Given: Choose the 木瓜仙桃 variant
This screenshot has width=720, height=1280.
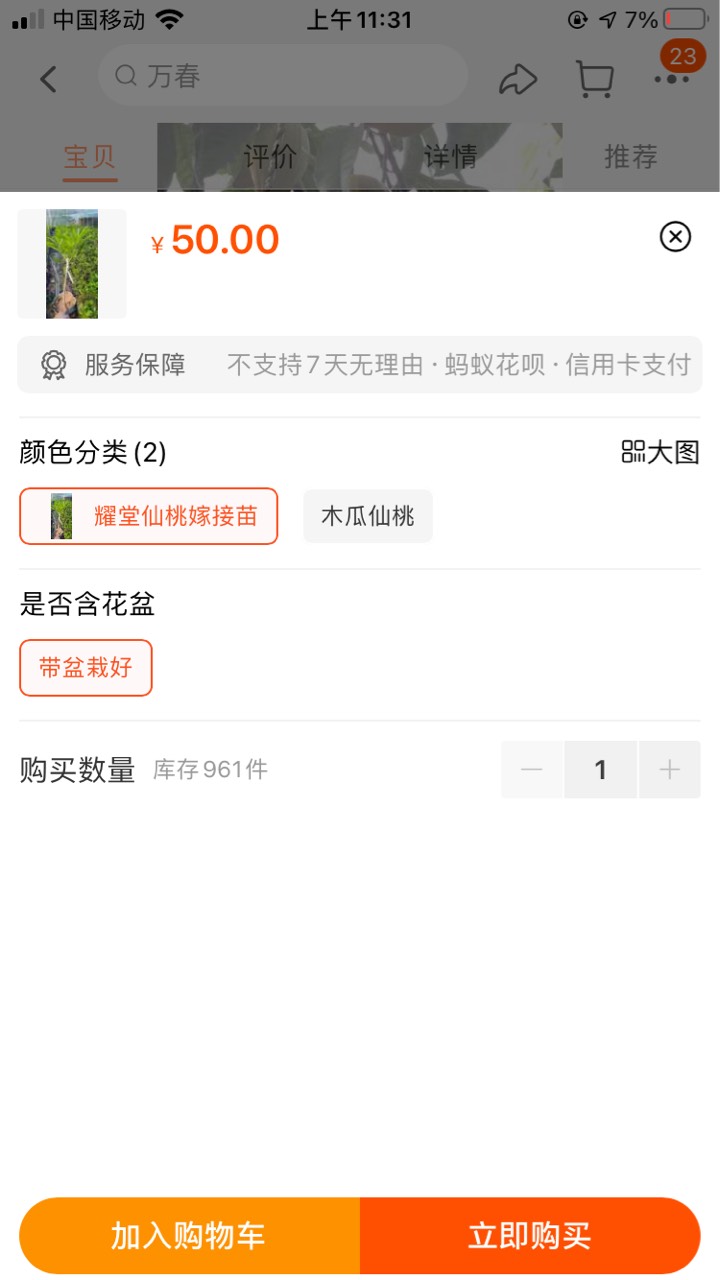Looking at the screenshot, I should click(368, 516).
